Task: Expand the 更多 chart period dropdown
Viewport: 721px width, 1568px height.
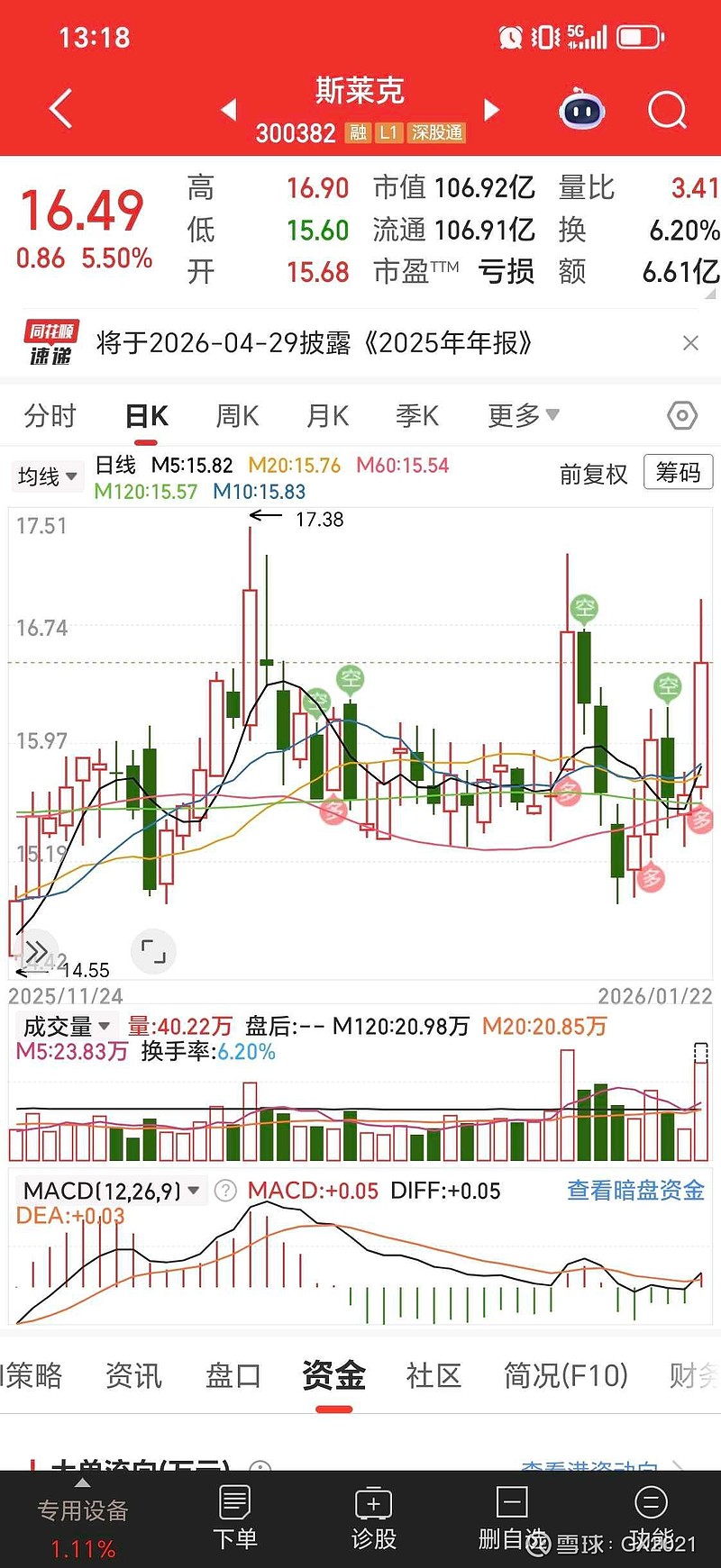Action: click(523, 416)
